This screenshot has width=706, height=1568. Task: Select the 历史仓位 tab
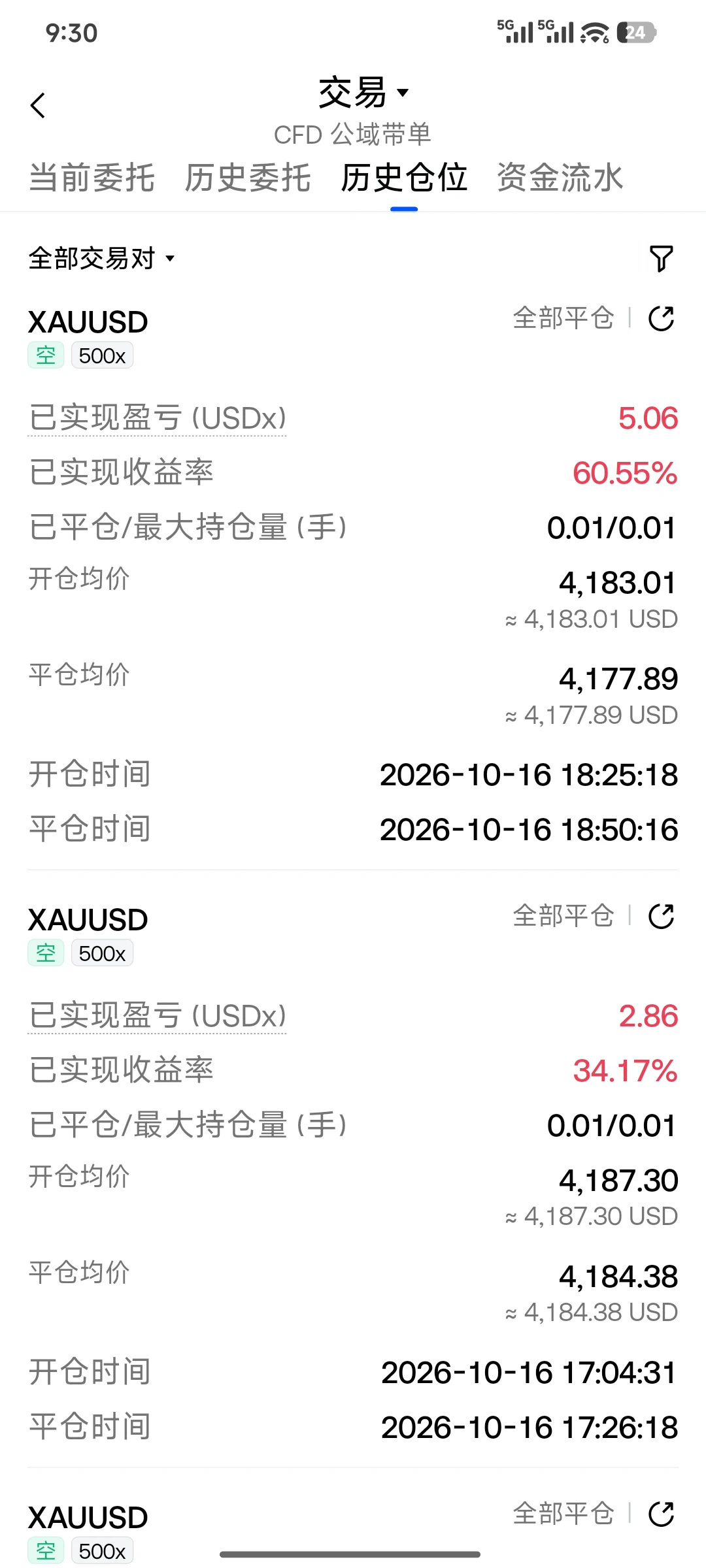[x=404, y=178]
